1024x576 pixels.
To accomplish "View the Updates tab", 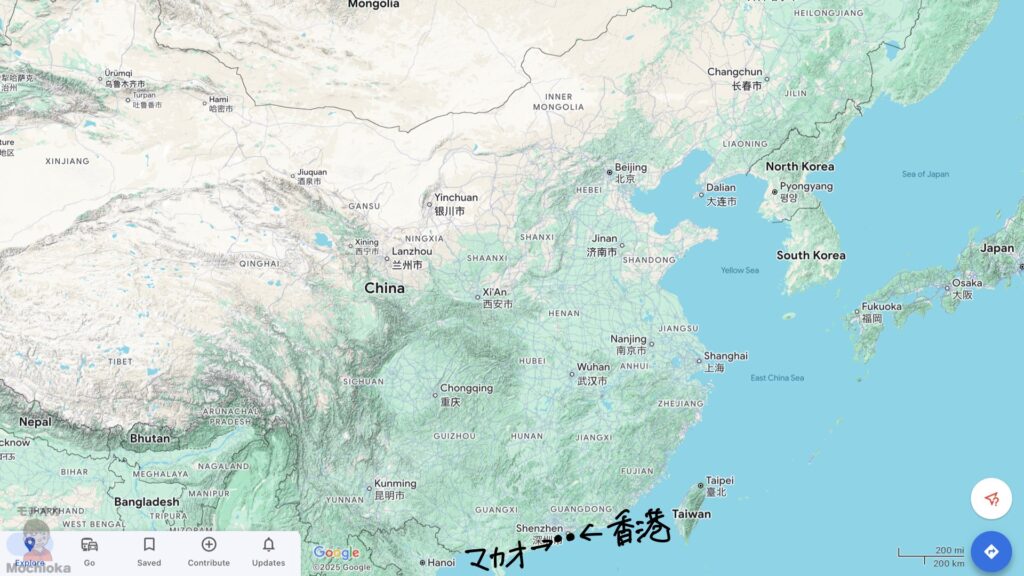I will coord(268,551).
